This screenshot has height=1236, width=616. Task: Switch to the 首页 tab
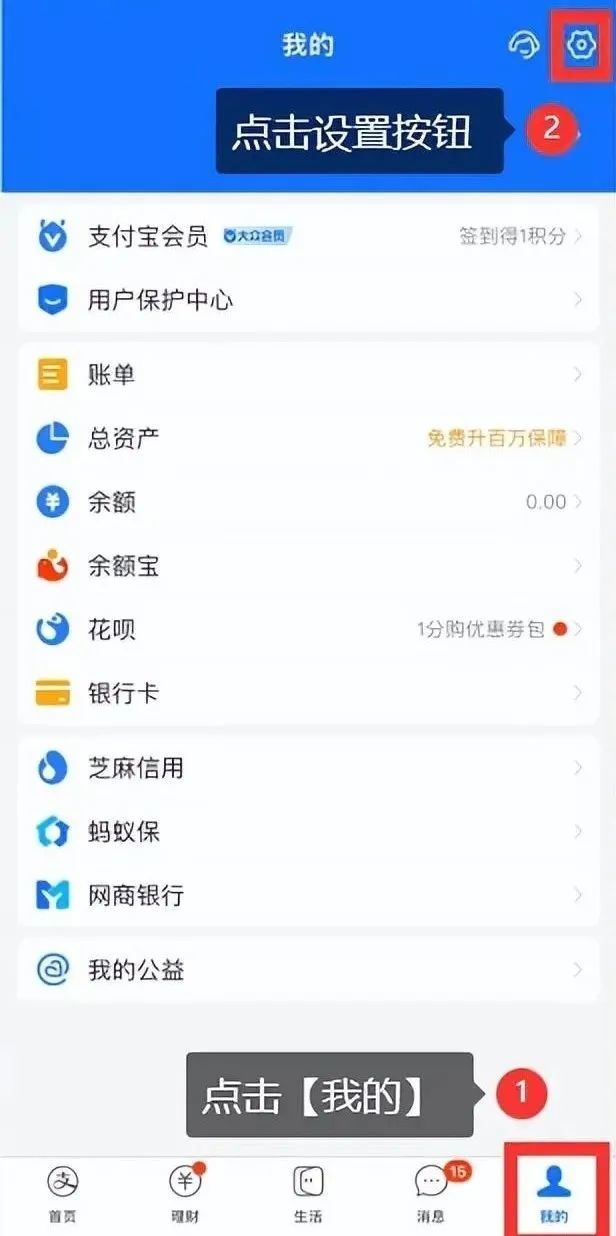63,1195
